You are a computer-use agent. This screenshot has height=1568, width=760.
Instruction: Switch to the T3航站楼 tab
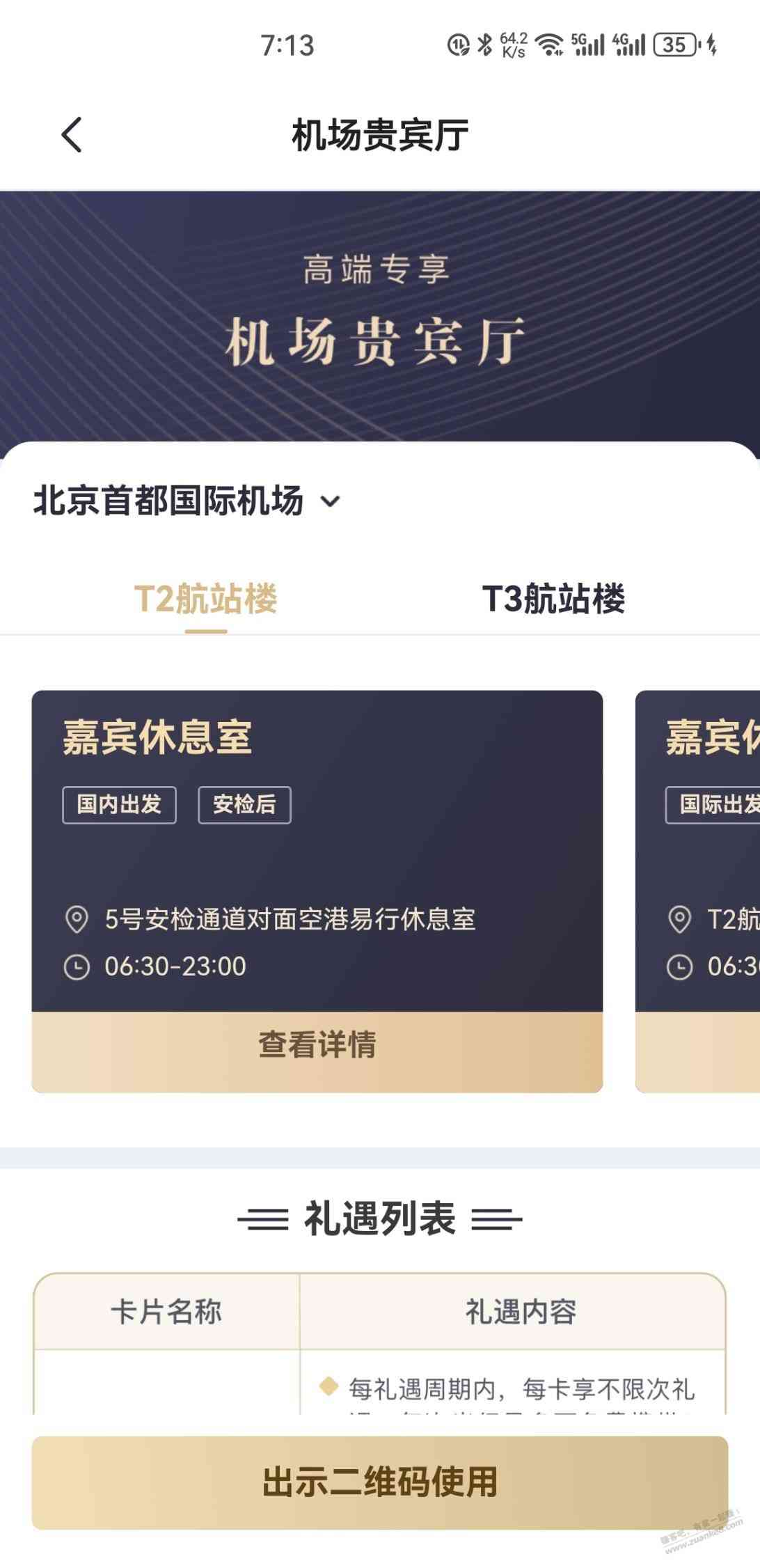click(553, 599)
